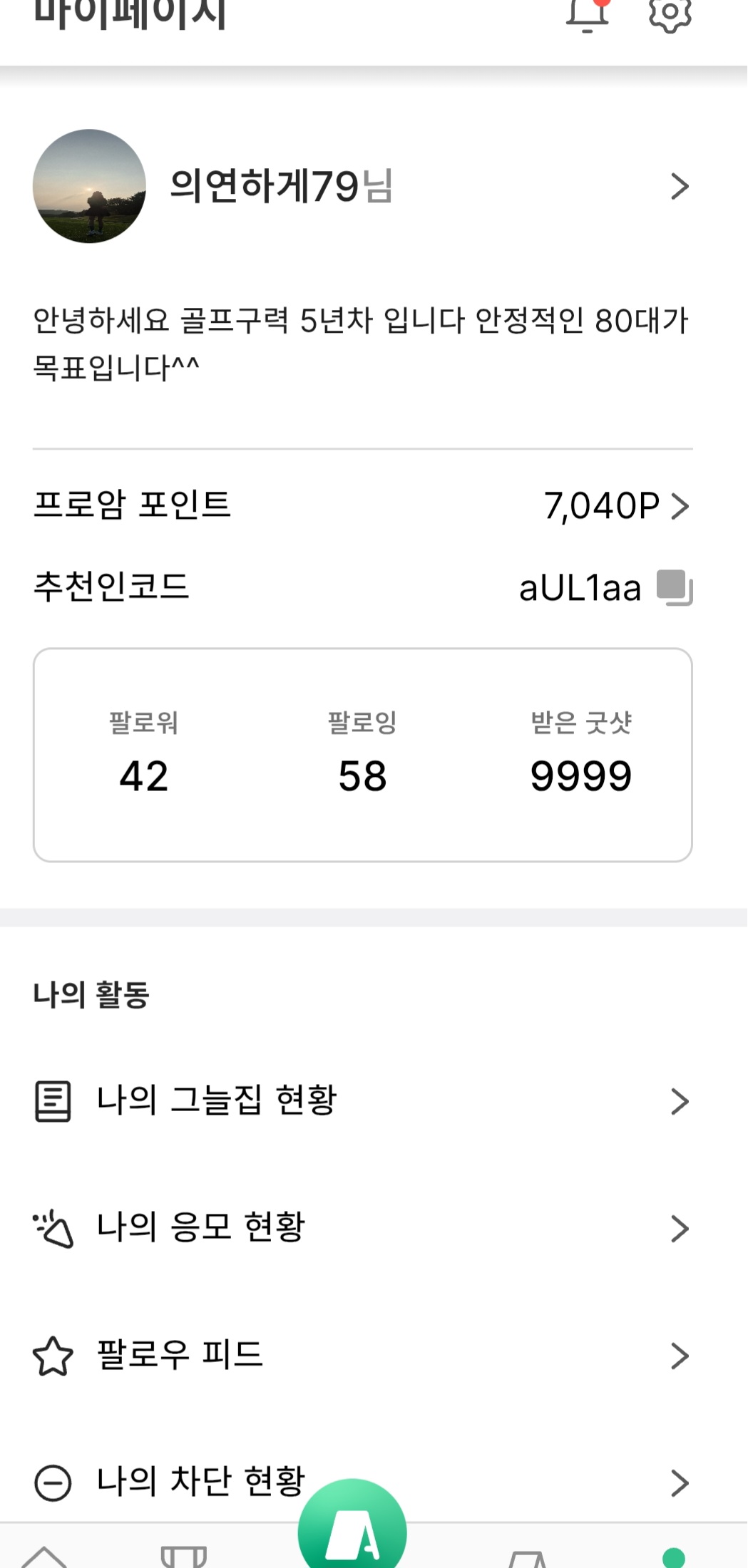Open 나의 응모 현황
The height and width of the screenshot is (1568, 748).
(362, 1228)
